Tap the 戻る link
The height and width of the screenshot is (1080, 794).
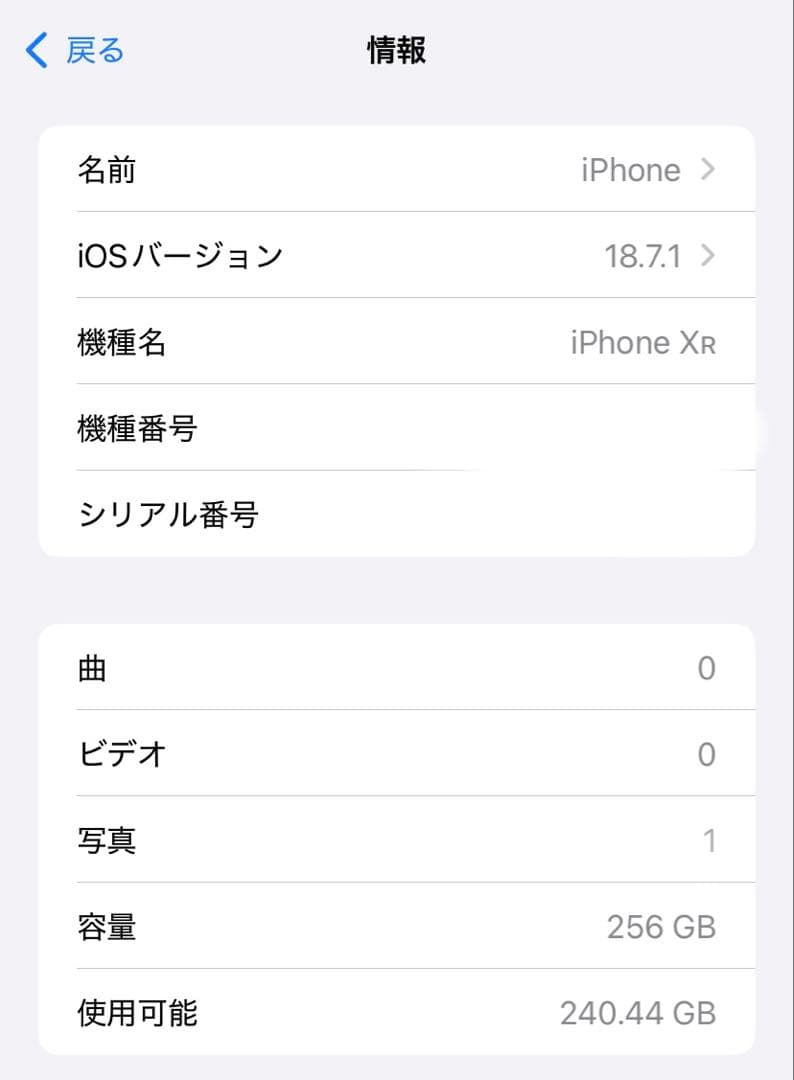[x=91, y=50]
